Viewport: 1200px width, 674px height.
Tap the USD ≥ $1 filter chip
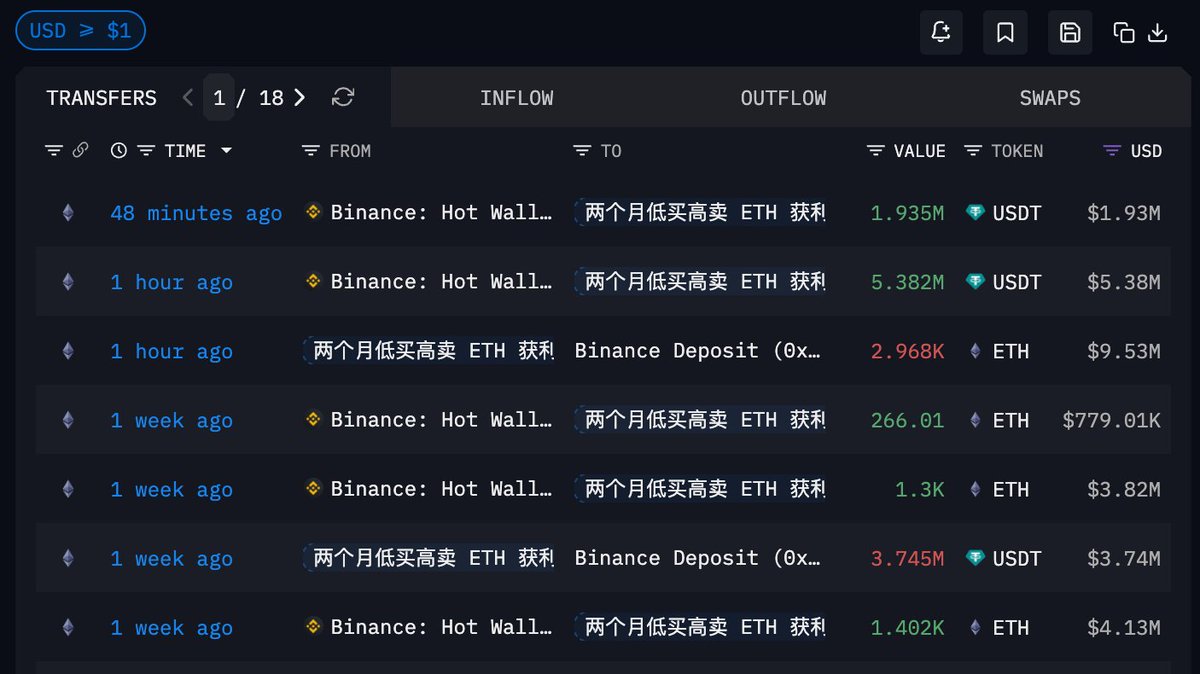point(80,31)
